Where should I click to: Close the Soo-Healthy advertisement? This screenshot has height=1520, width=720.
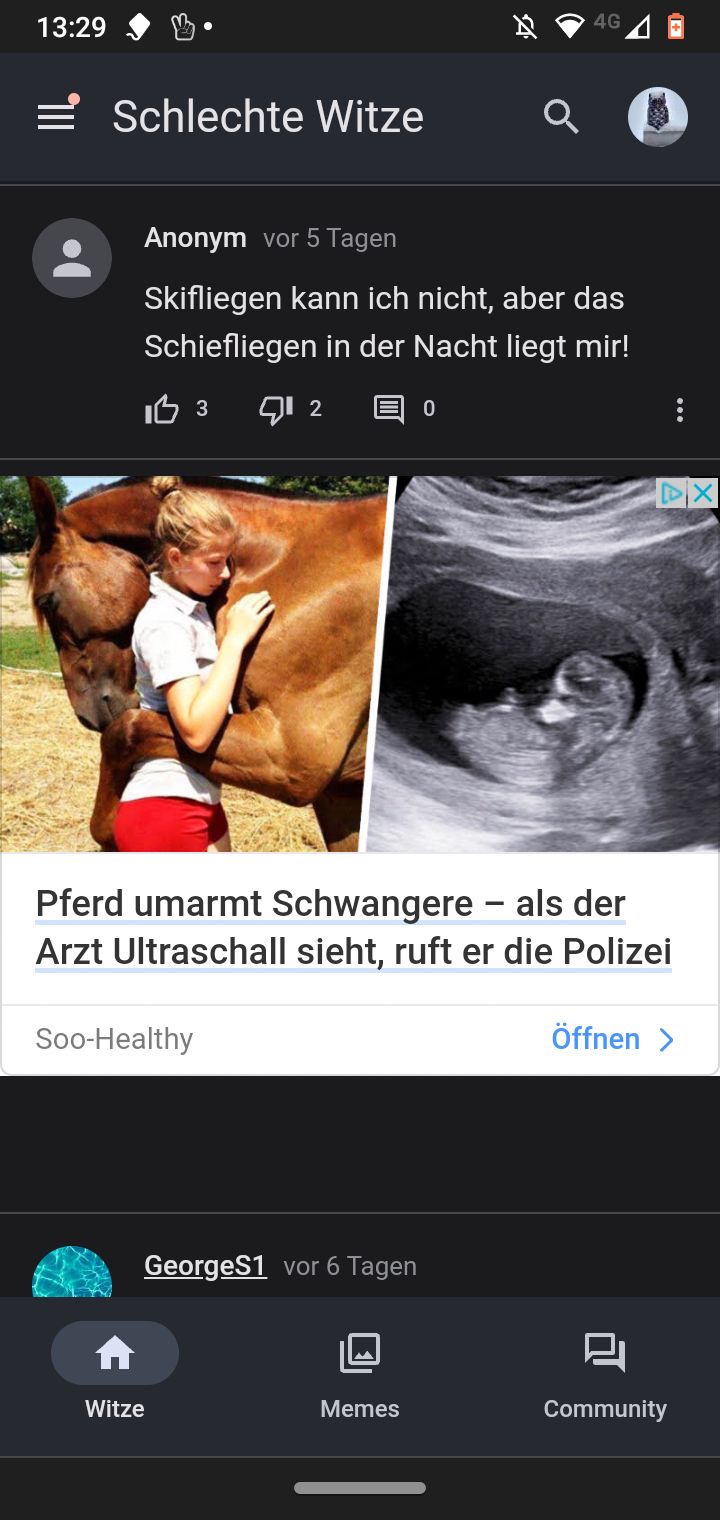pyautogui.click(x=704, y=493)
